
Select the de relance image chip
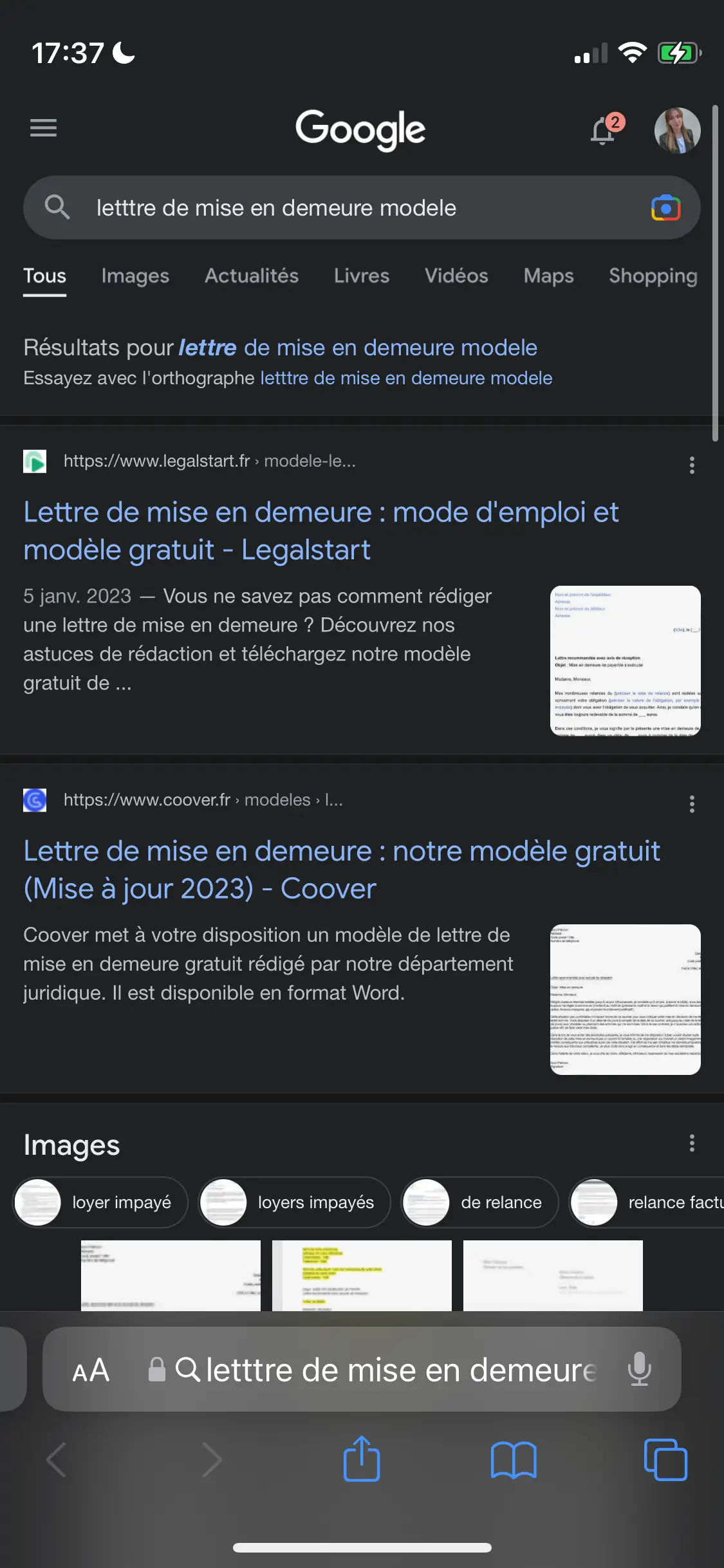[479, 1202]
